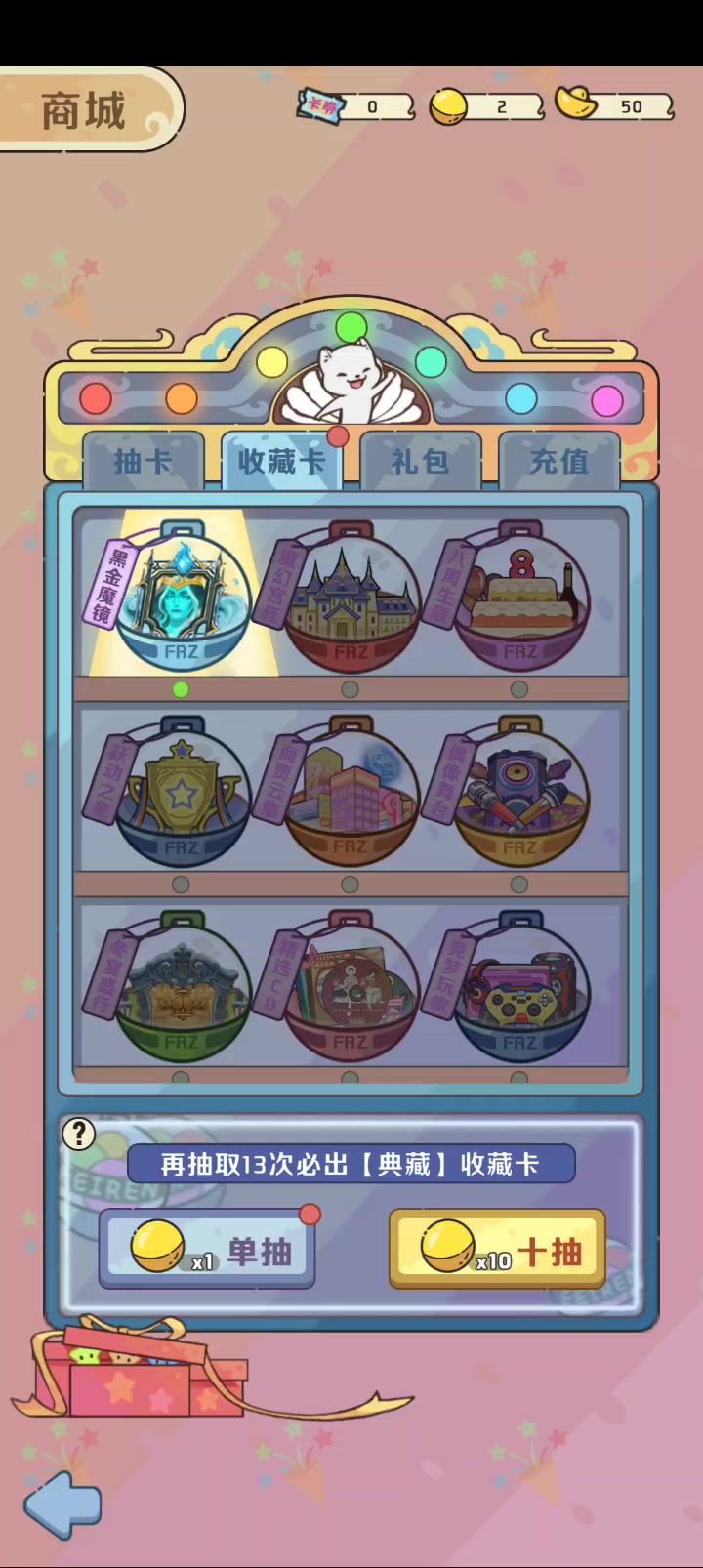
Task: Switch to the 抽卡 tab
Action: (x=144, y=461)
